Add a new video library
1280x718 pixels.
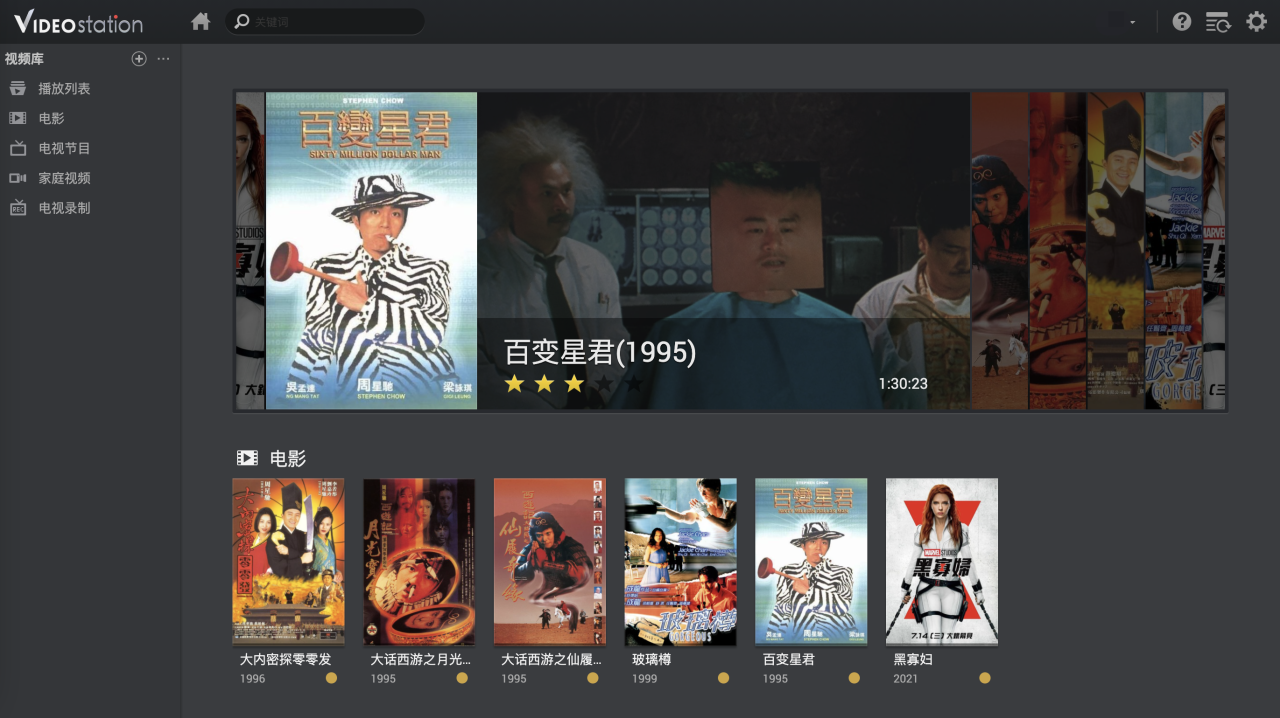coord(139,59)
